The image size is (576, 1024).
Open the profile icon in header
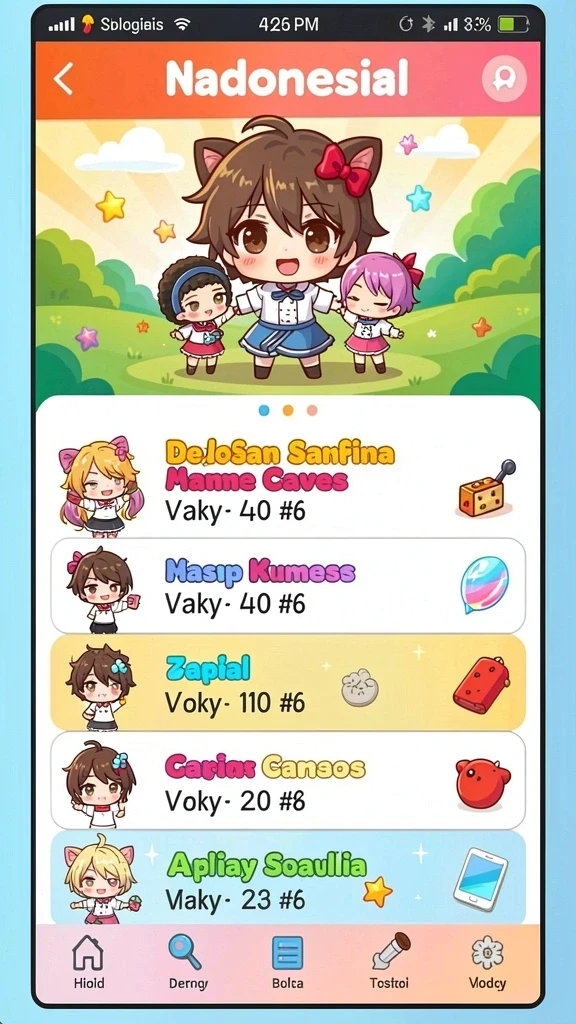[504, 79]
